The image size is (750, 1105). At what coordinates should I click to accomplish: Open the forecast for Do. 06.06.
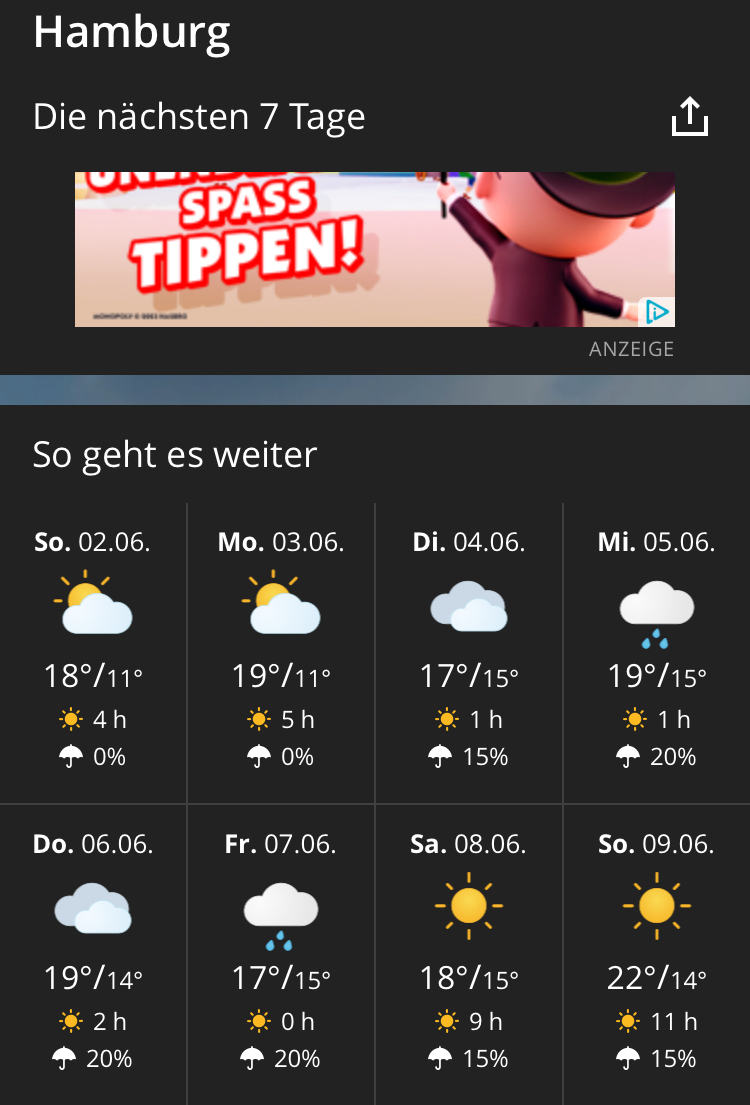coord(93,953)
